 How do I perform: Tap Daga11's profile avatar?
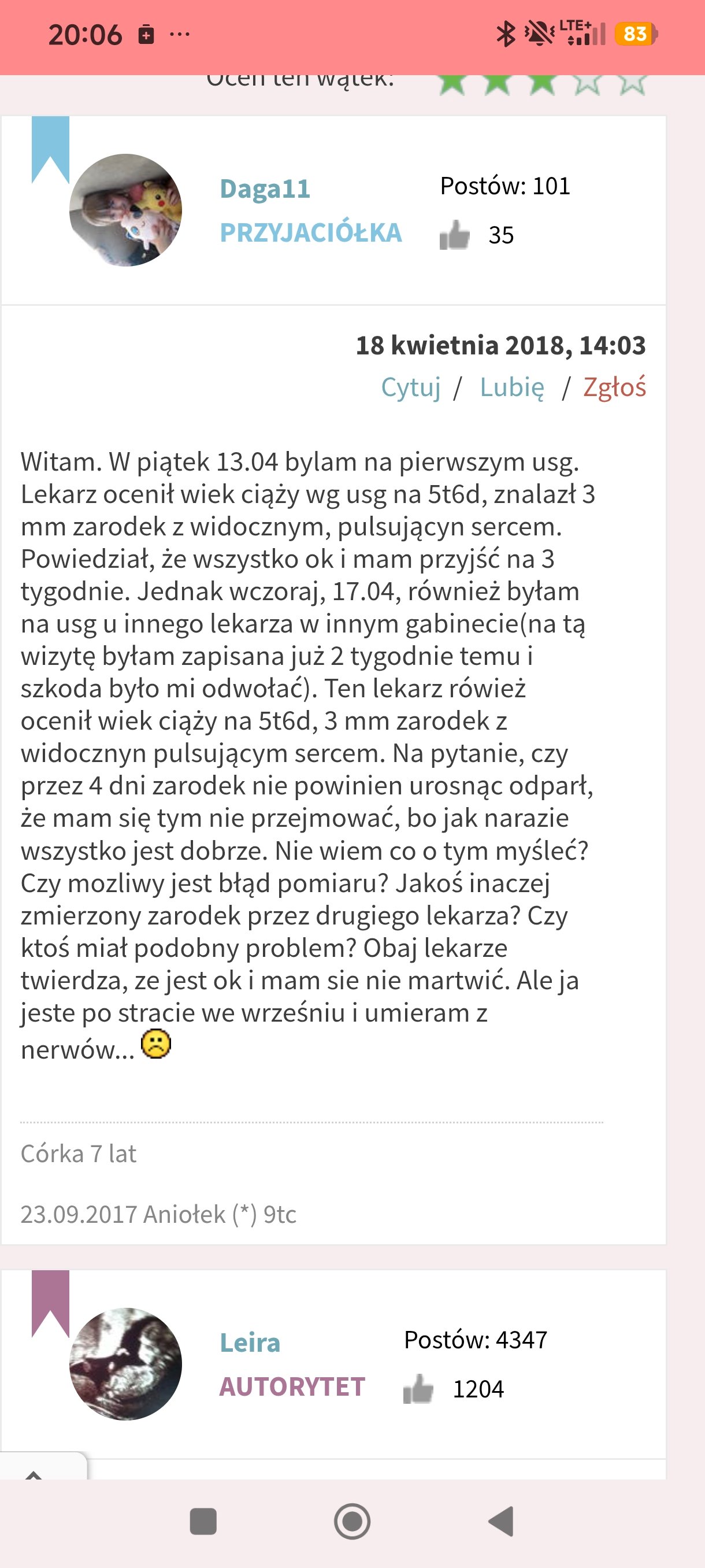click(126, 210)
